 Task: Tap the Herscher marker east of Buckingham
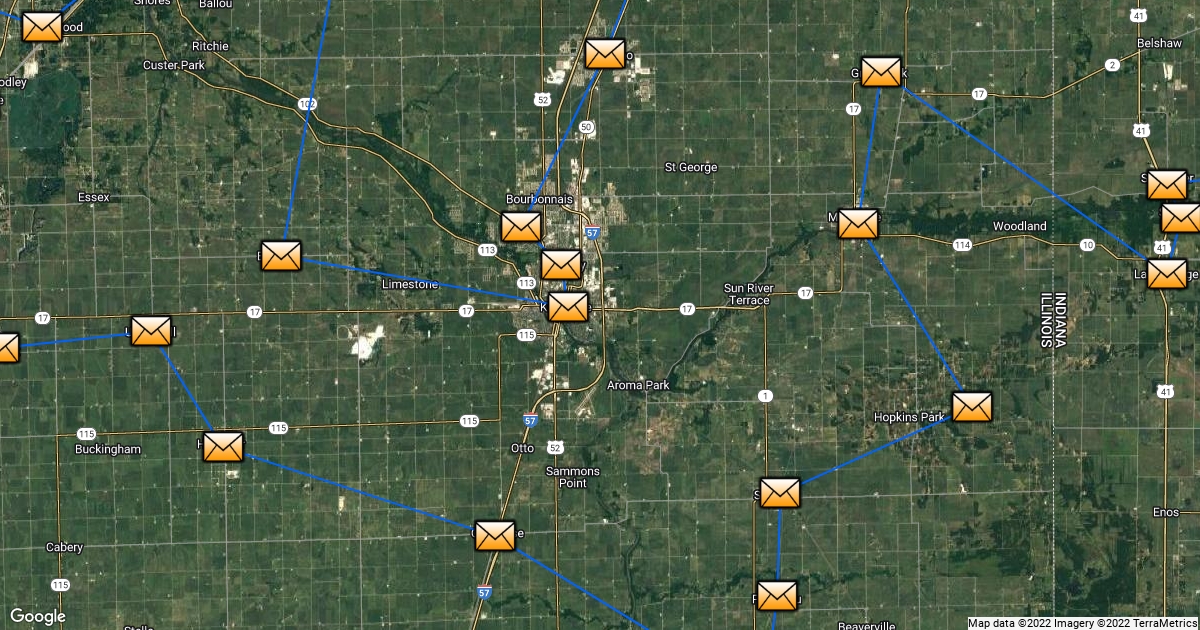[x=223, y=446]
